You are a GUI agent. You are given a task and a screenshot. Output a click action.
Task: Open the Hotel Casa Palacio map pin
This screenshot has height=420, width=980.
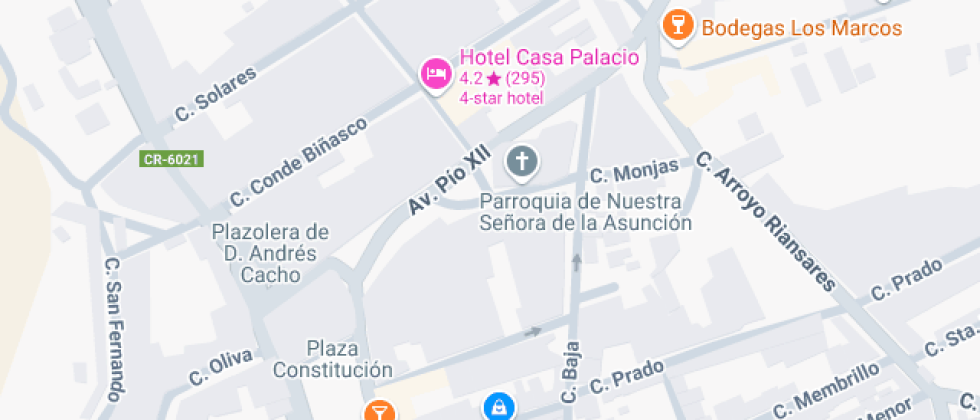tap(435, 73)
